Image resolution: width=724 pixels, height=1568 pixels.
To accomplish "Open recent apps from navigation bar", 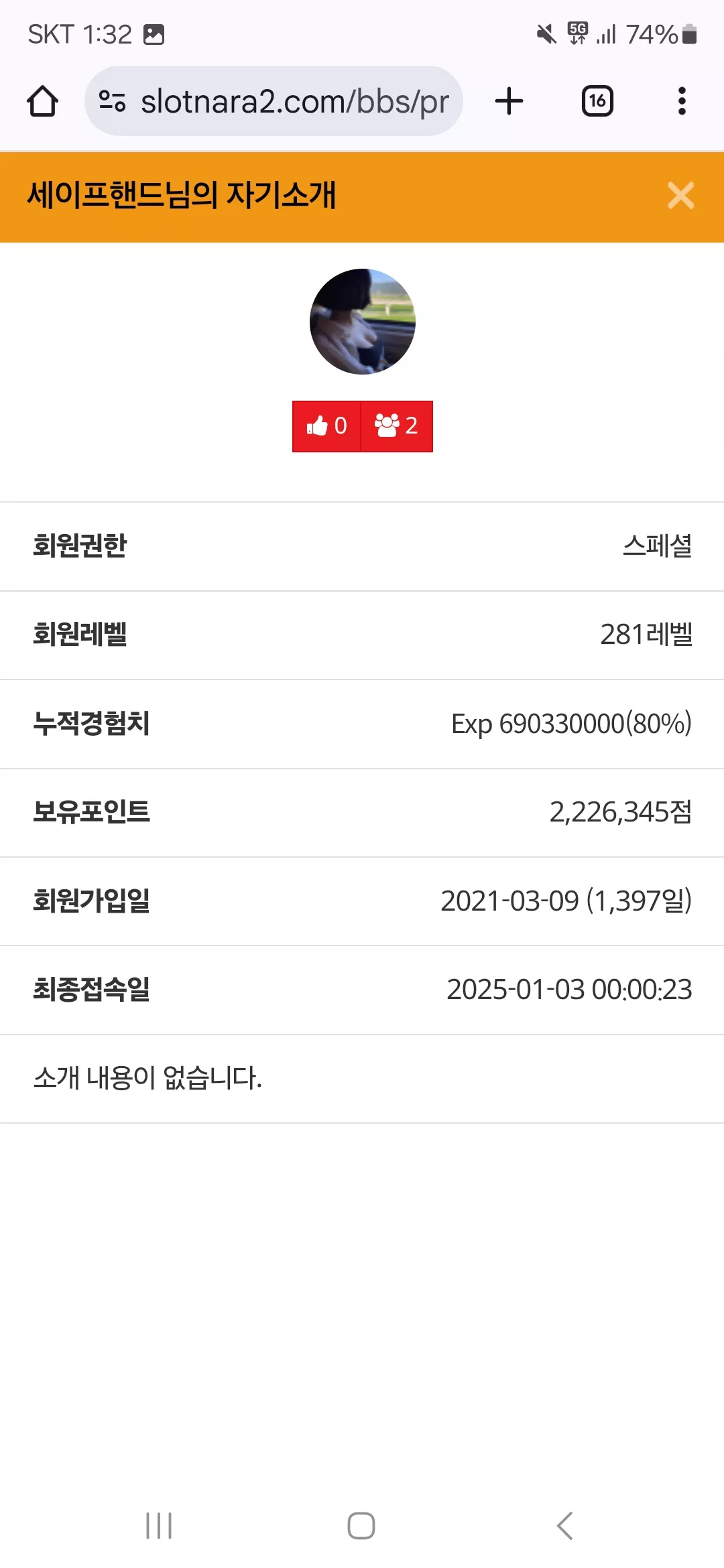I will tap(159, 1526).
